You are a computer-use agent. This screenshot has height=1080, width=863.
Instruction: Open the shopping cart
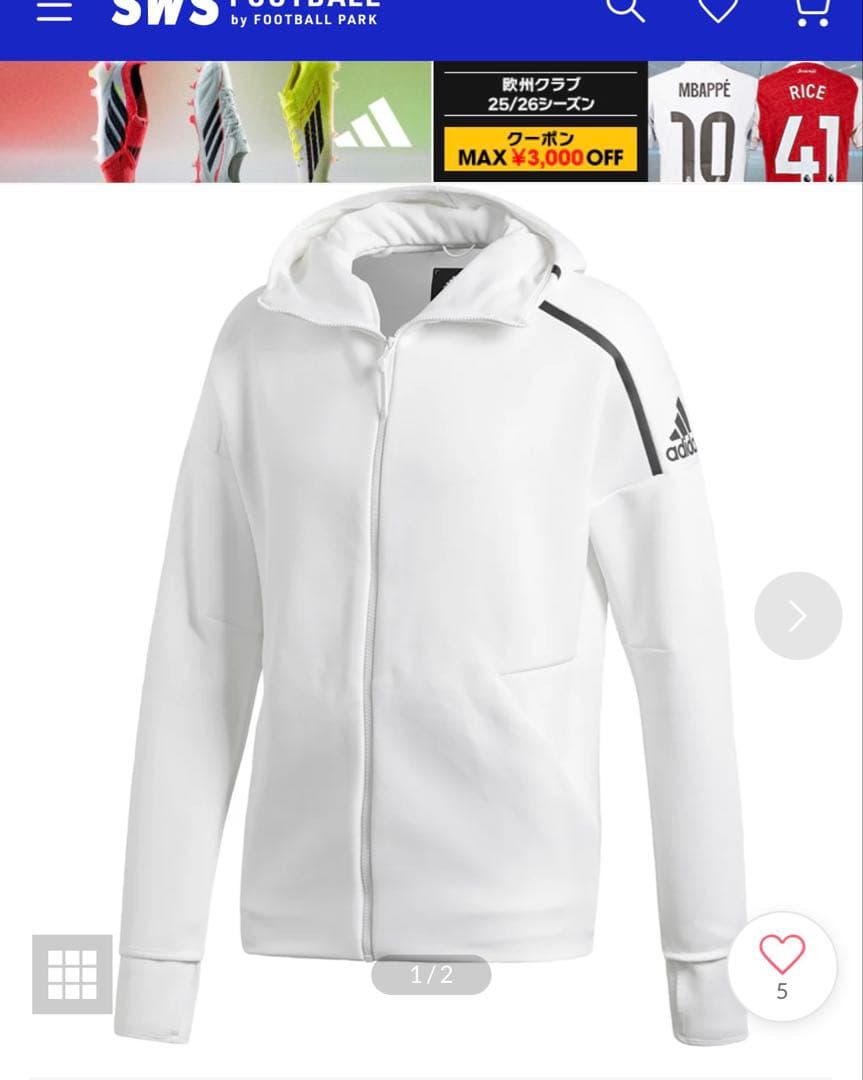point(812,11)
